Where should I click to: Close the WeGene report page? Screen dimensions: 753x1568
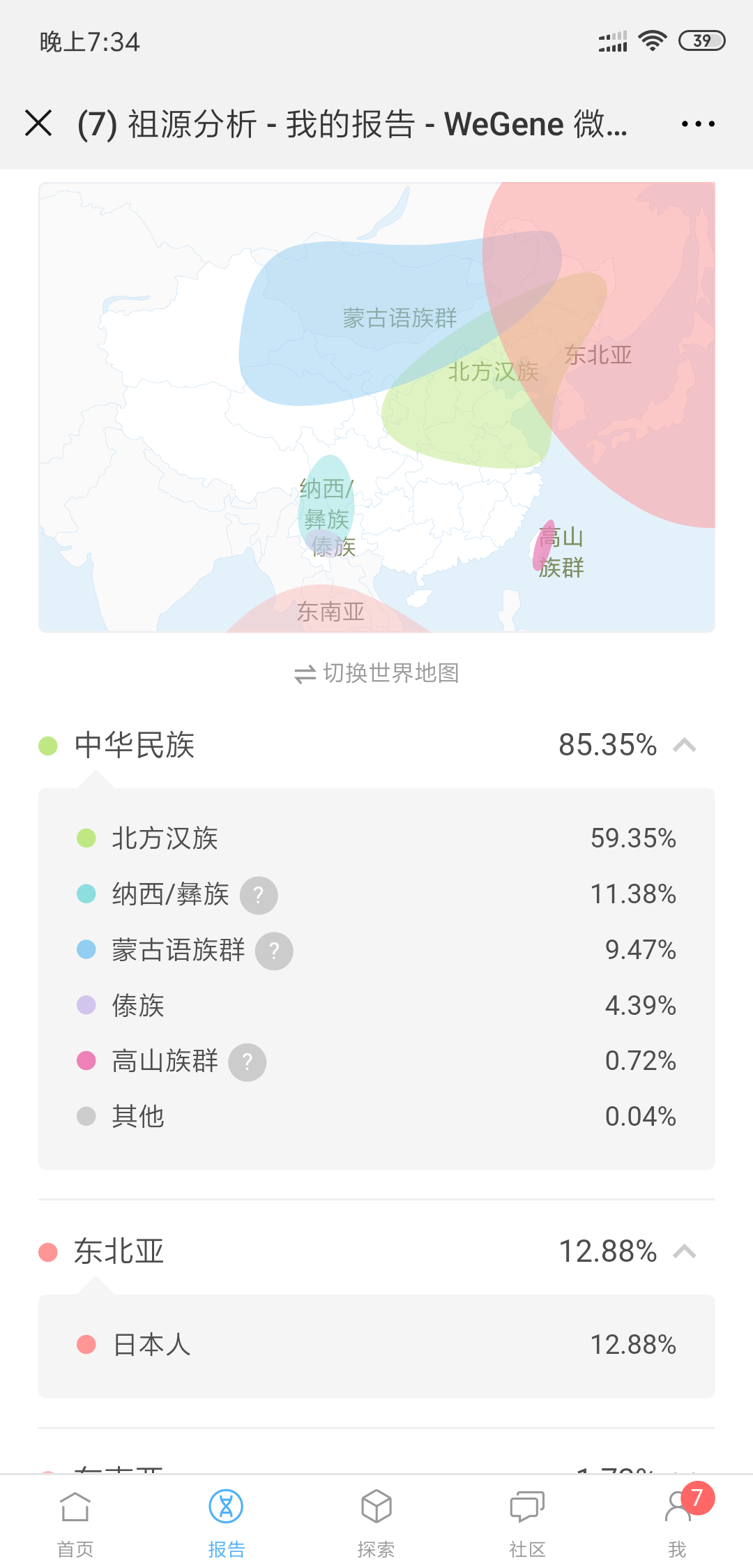point(38,123)
